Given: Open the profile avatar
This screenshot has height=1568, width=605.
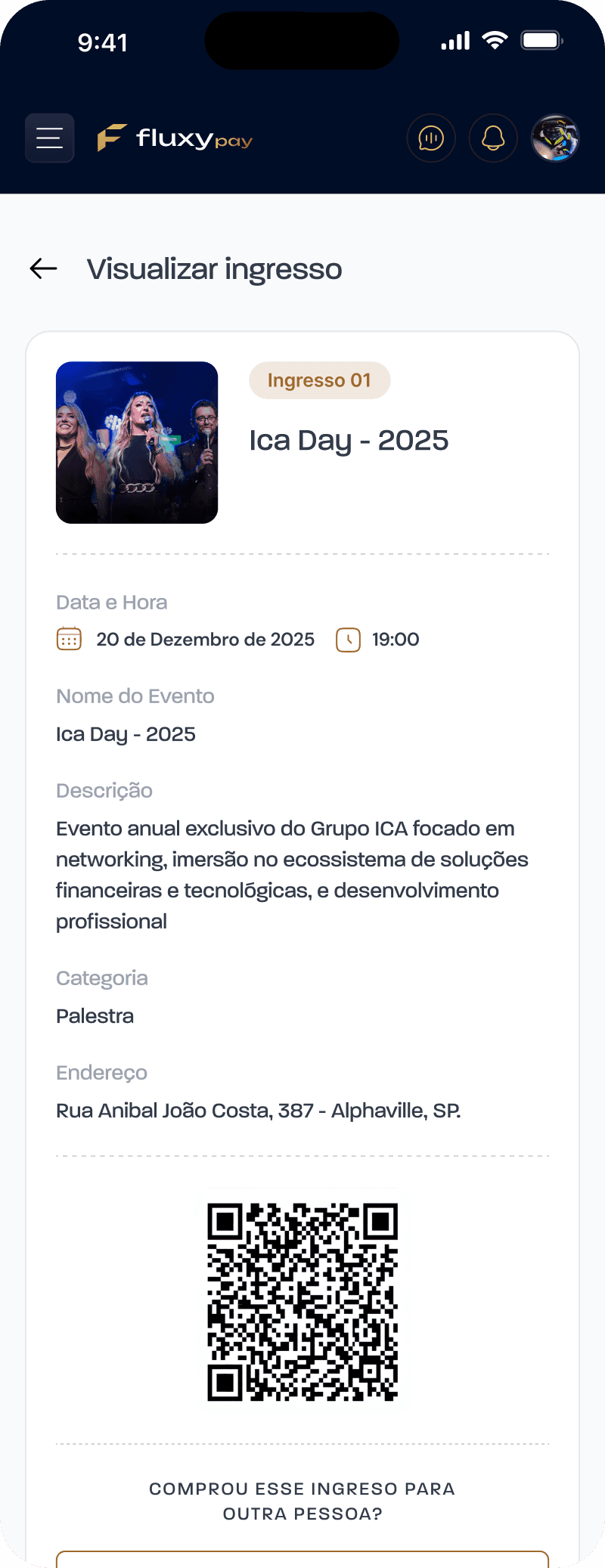Looking at the screenshot, I should tap(555, 138).
